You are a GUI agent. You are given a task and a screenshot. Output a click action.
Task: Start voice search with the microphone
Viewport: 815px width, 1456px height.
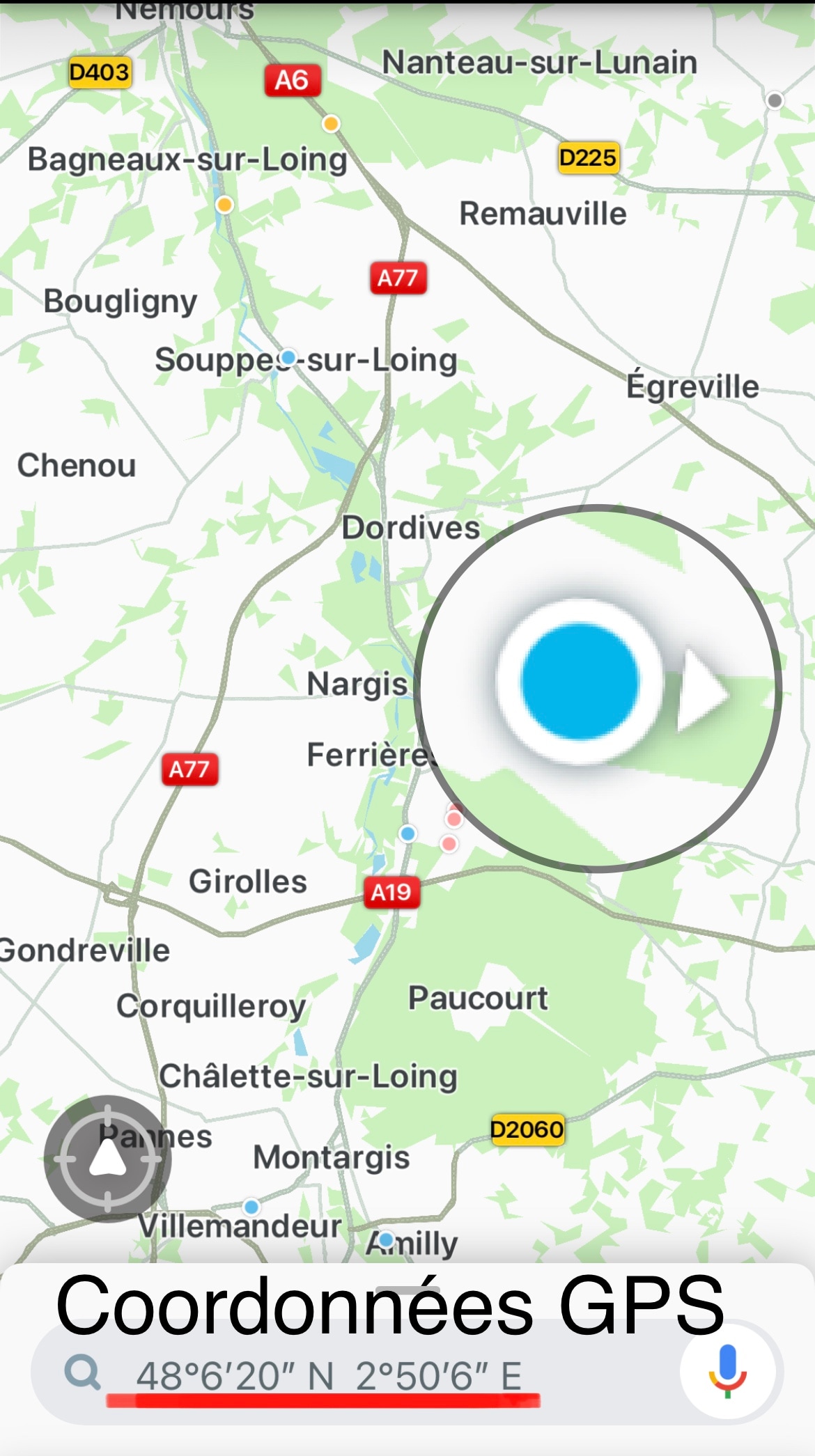(x=727, y=1372)
